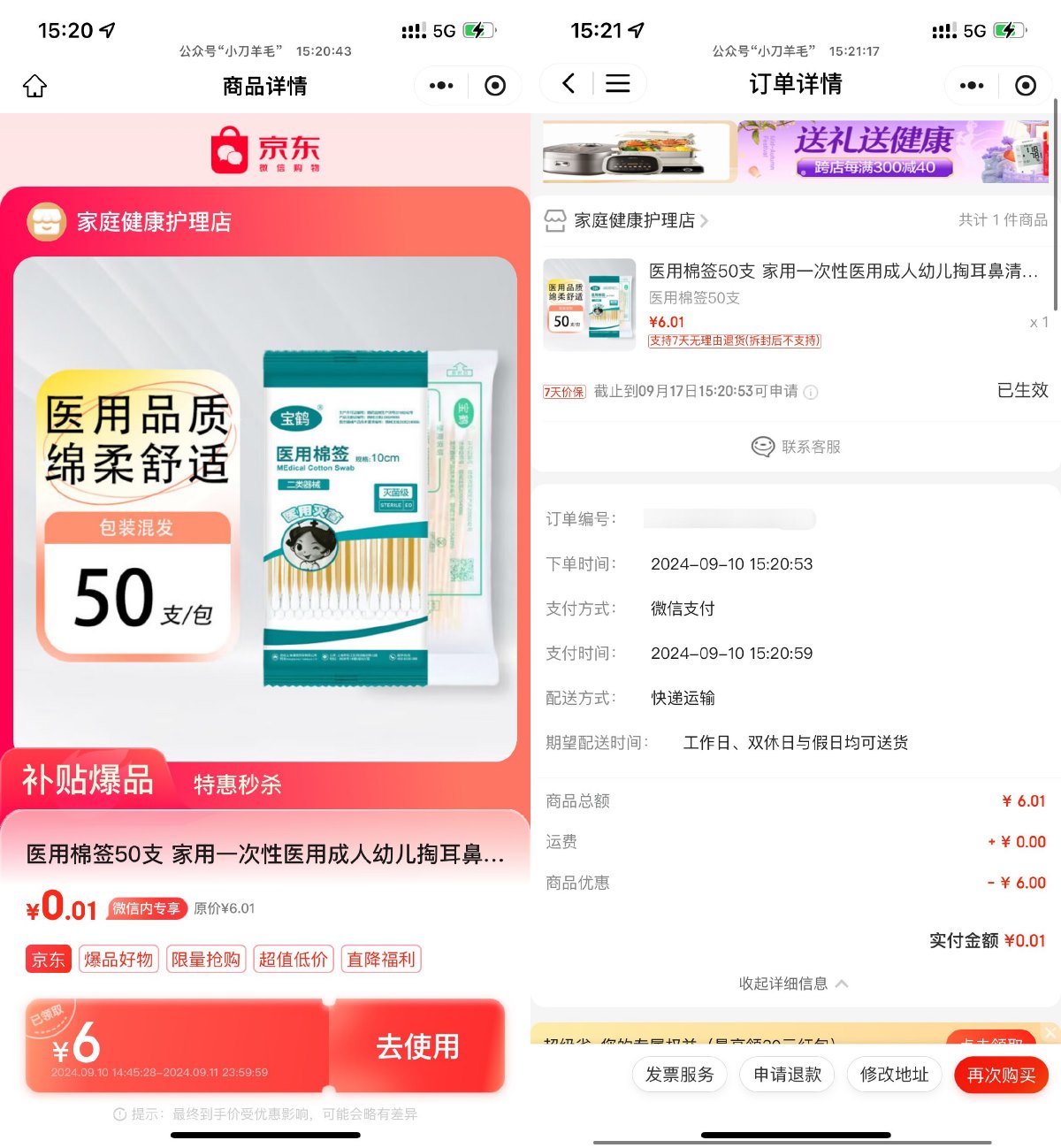Open 发票服务 invoice service
Image resolution: width=1061 pixels, height=1148 pixels.
tap(679, 1075)
